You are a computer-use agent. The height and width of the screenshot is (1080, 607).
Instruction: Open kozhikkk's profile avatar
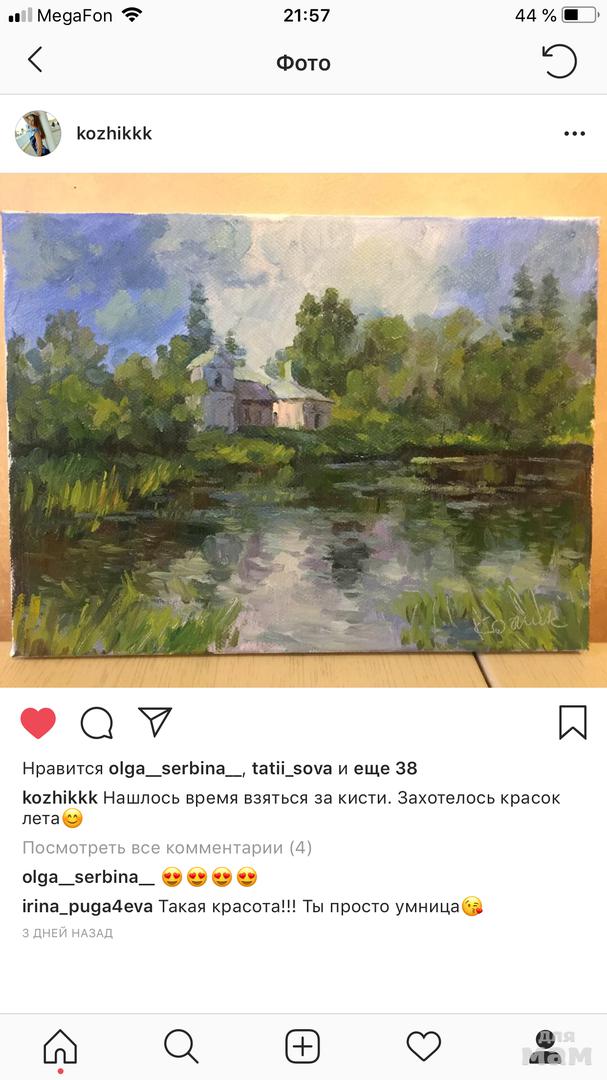coord(38,133)
